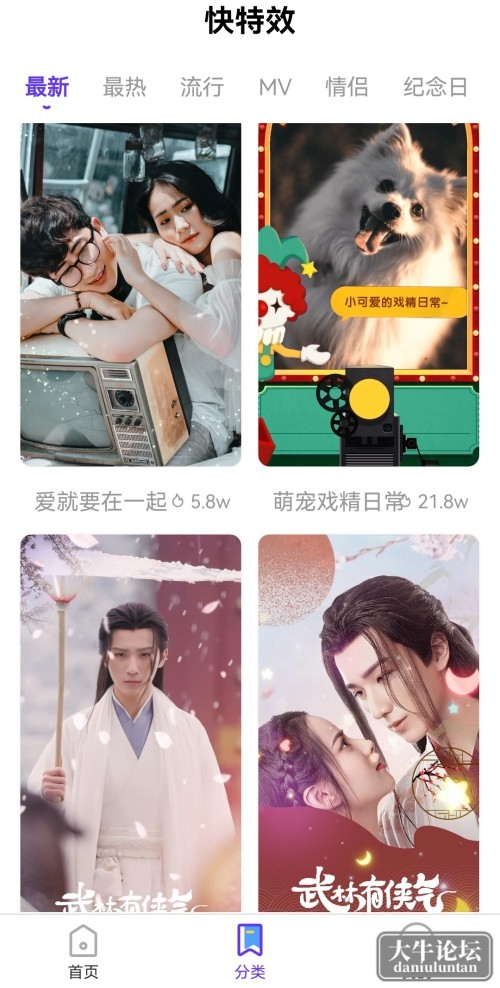Image resolution: width=500 pixels, height=988 pixels.
Task: Tap the 分类 bottom navigation item
Action: (x=250, y=951)
